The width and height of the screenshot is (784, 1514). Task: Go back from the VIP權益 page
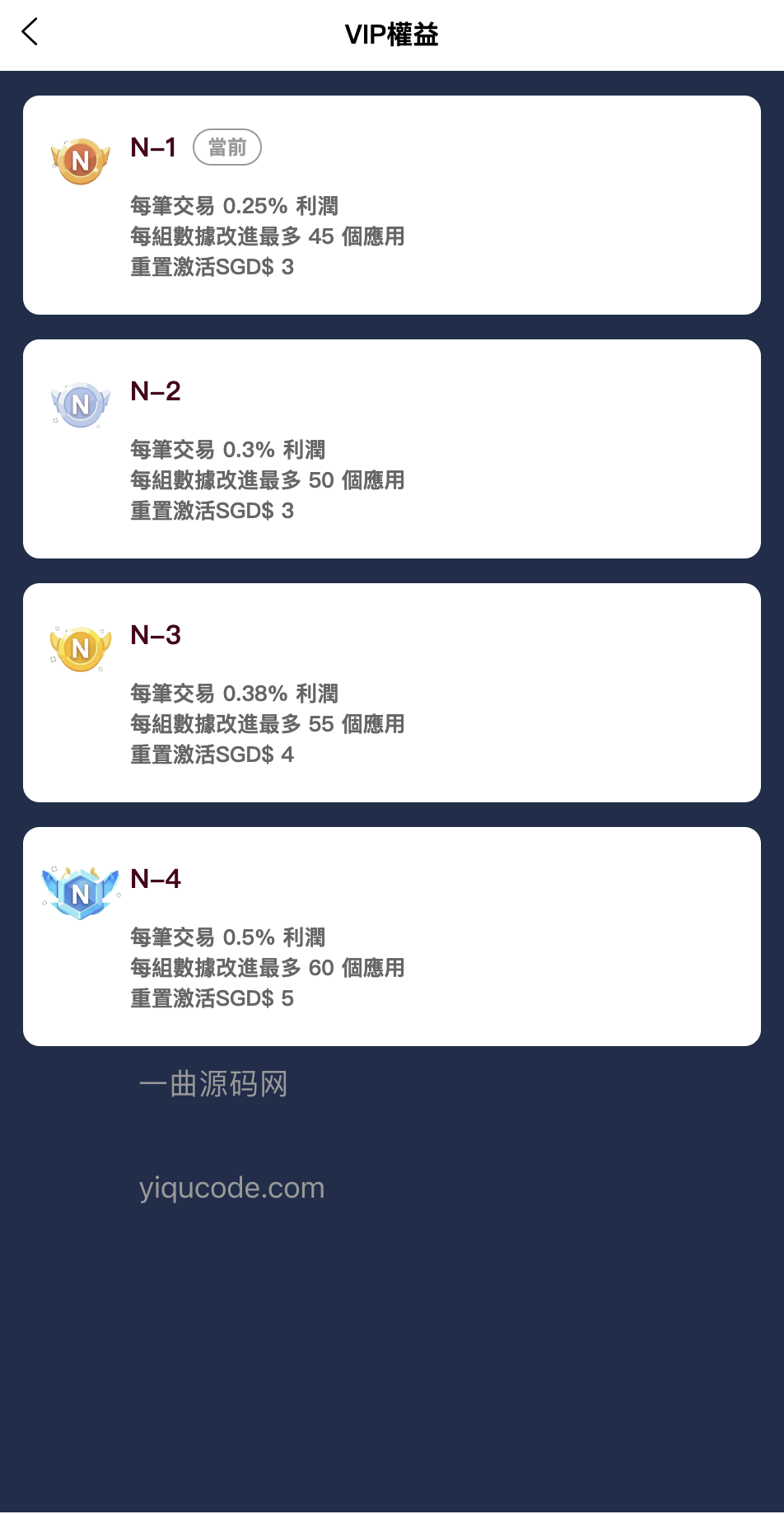tap(30, 33)
